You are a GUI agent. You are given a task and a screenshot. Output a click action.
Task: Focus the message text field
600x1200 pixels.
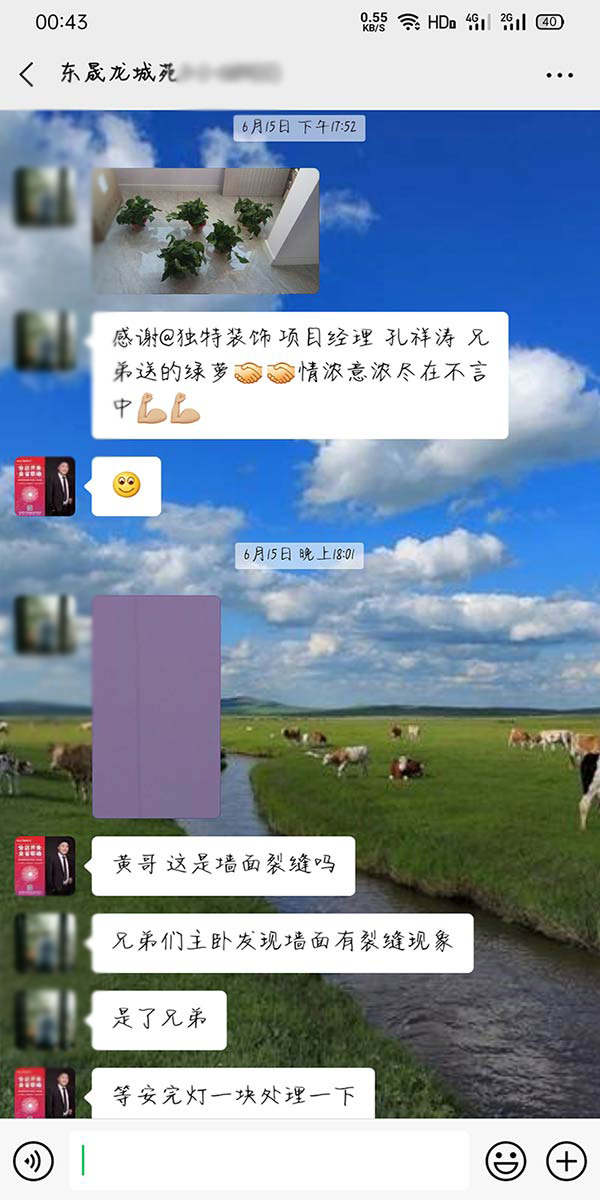pyautogui.click(x=270, y=1161)
